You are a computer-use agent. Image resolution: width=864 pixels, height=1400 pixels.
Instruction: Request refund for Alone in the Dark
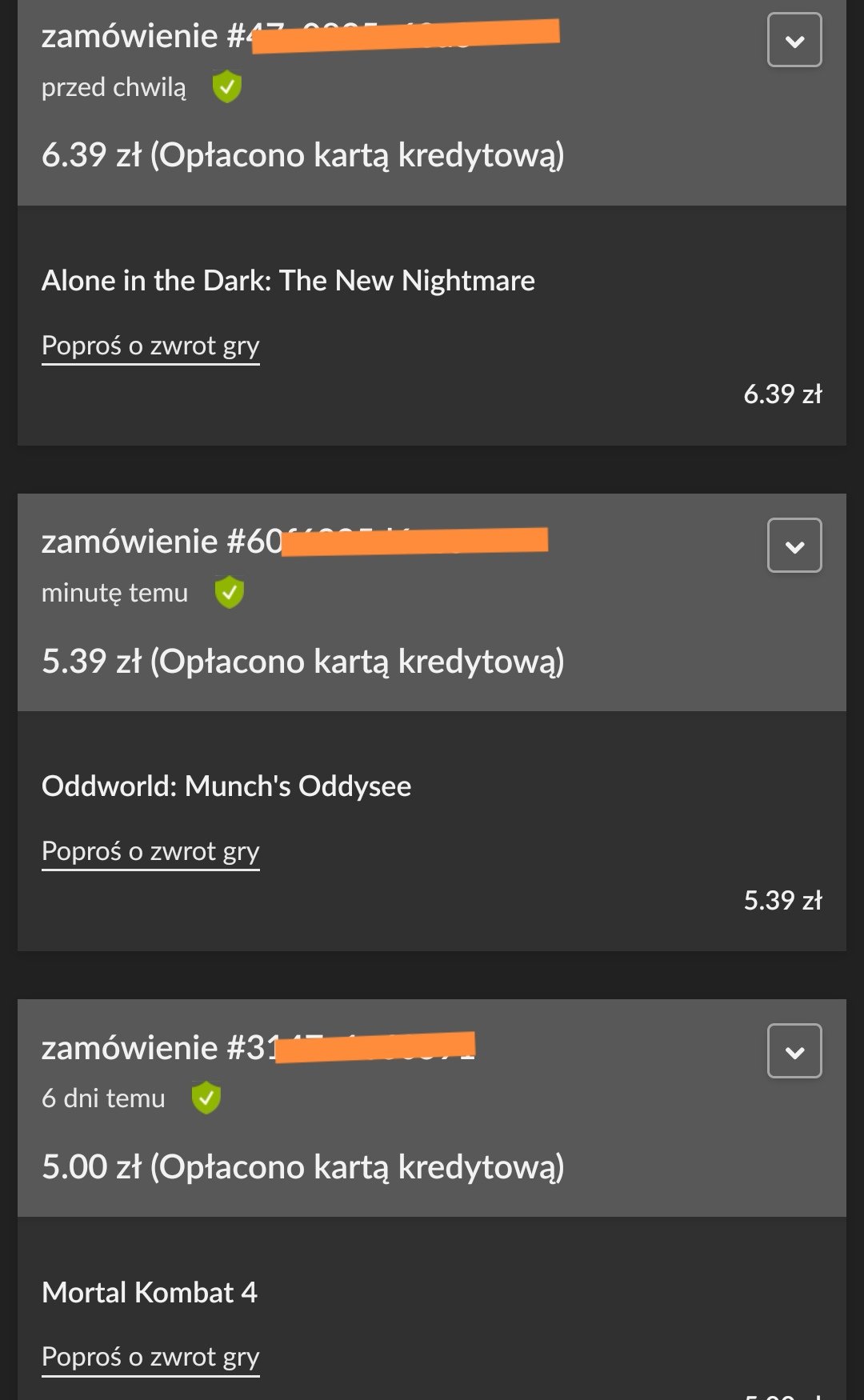tap(150, 346)
